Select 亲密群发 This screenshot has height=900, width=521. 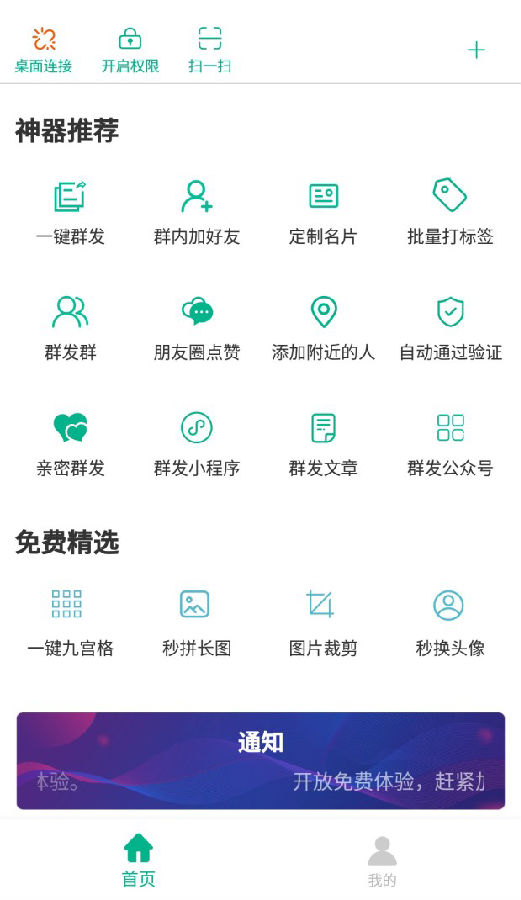click(x=70, y=444)
